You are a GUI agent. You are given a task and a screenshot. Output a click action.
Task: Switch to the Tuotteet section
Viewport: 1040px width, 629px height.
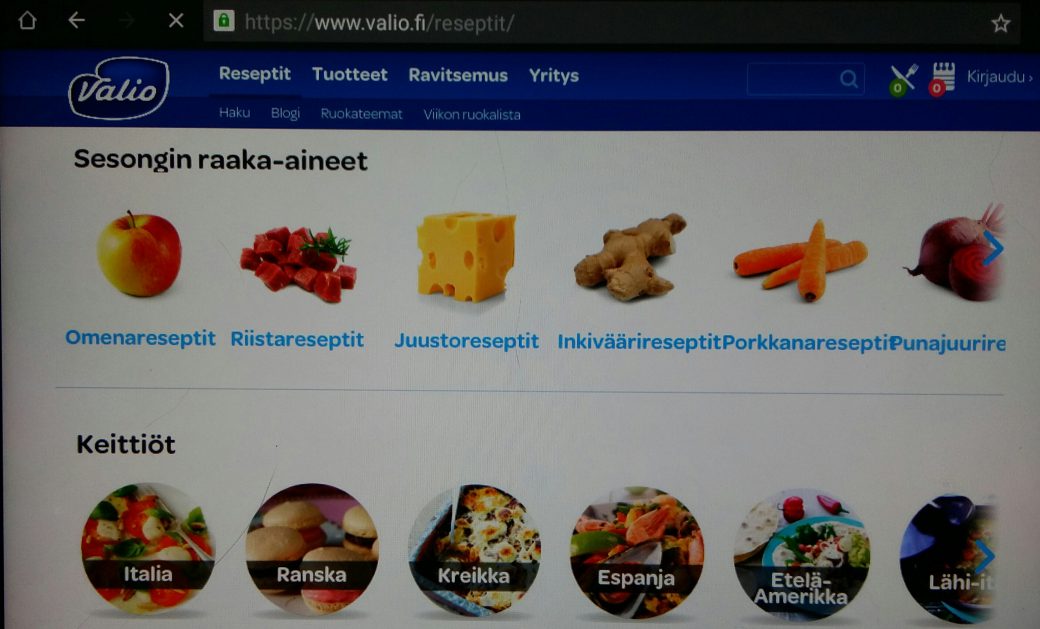click(x=350, y=75)
